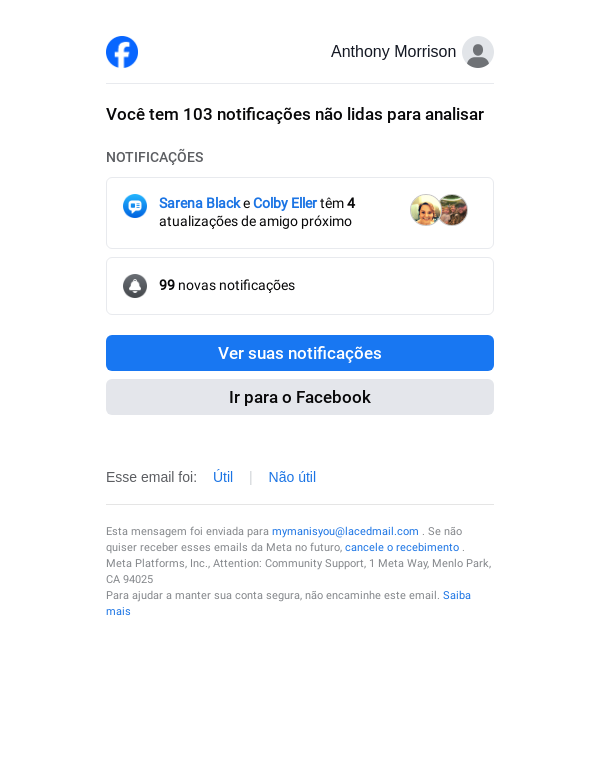Image resolution: width=600 pixels, height=768 pixels.
Task: Open Sarena Black's profile link
Action: (x=200, y=203)
